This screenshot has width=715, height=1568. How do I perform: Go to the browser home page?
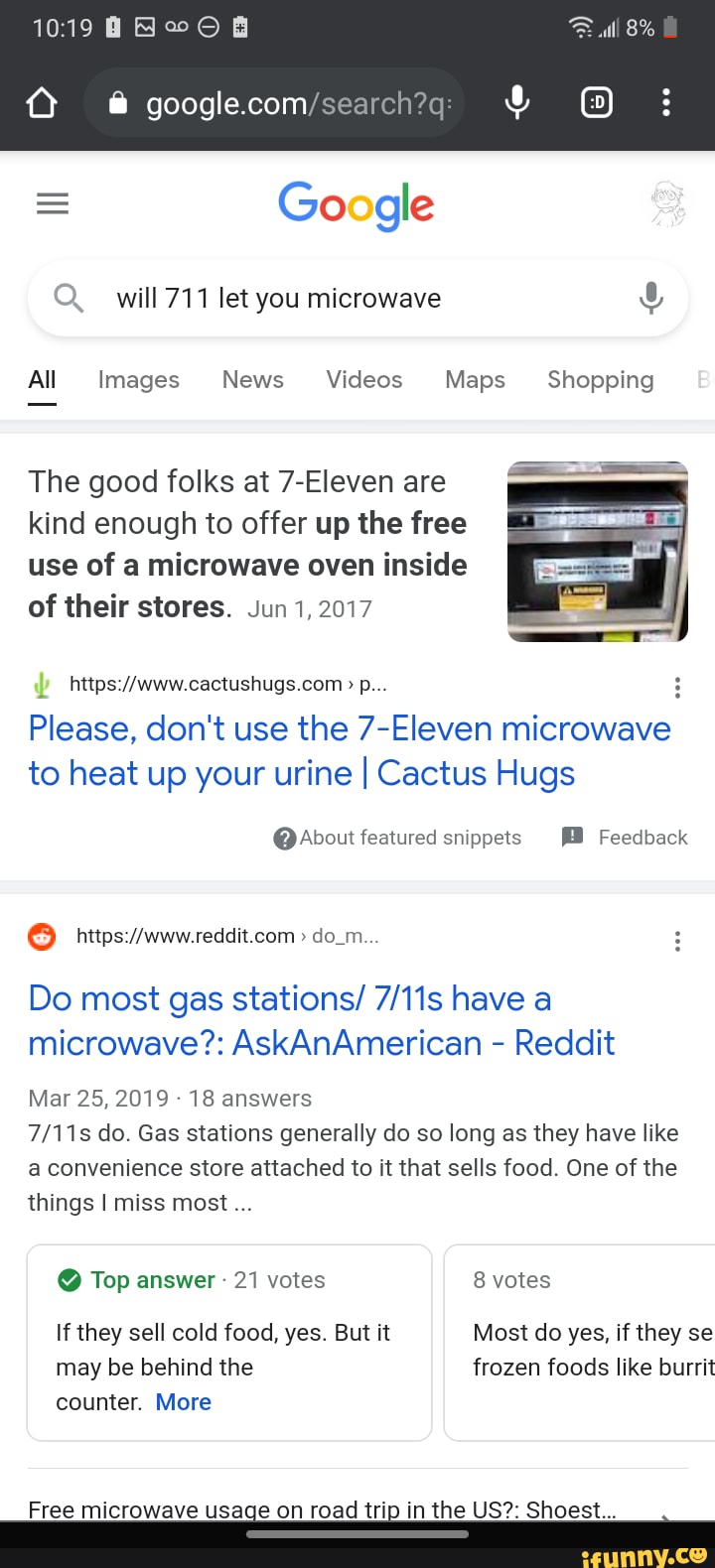(x=42, y=102)
